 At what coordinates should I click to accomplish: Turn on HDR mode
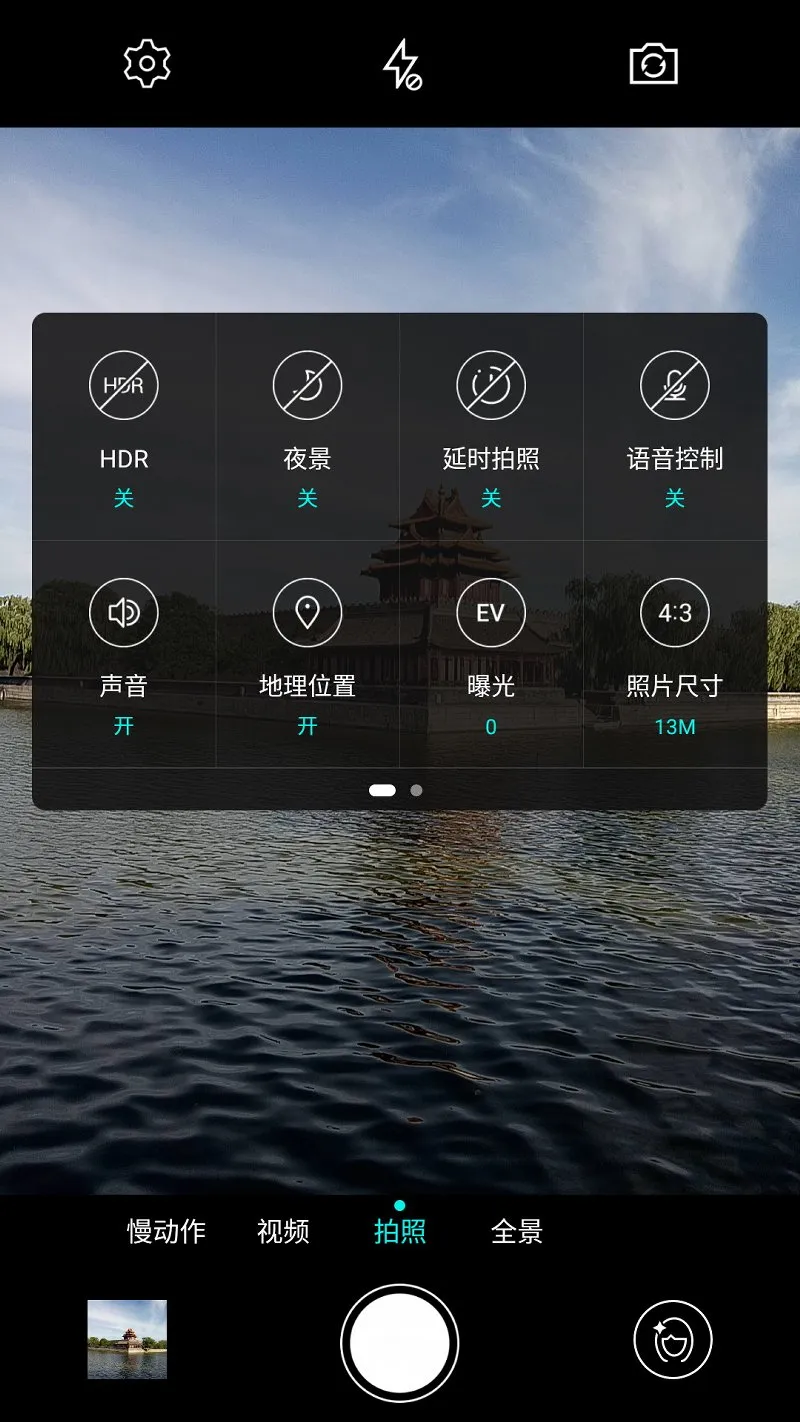tap(124, 385)
